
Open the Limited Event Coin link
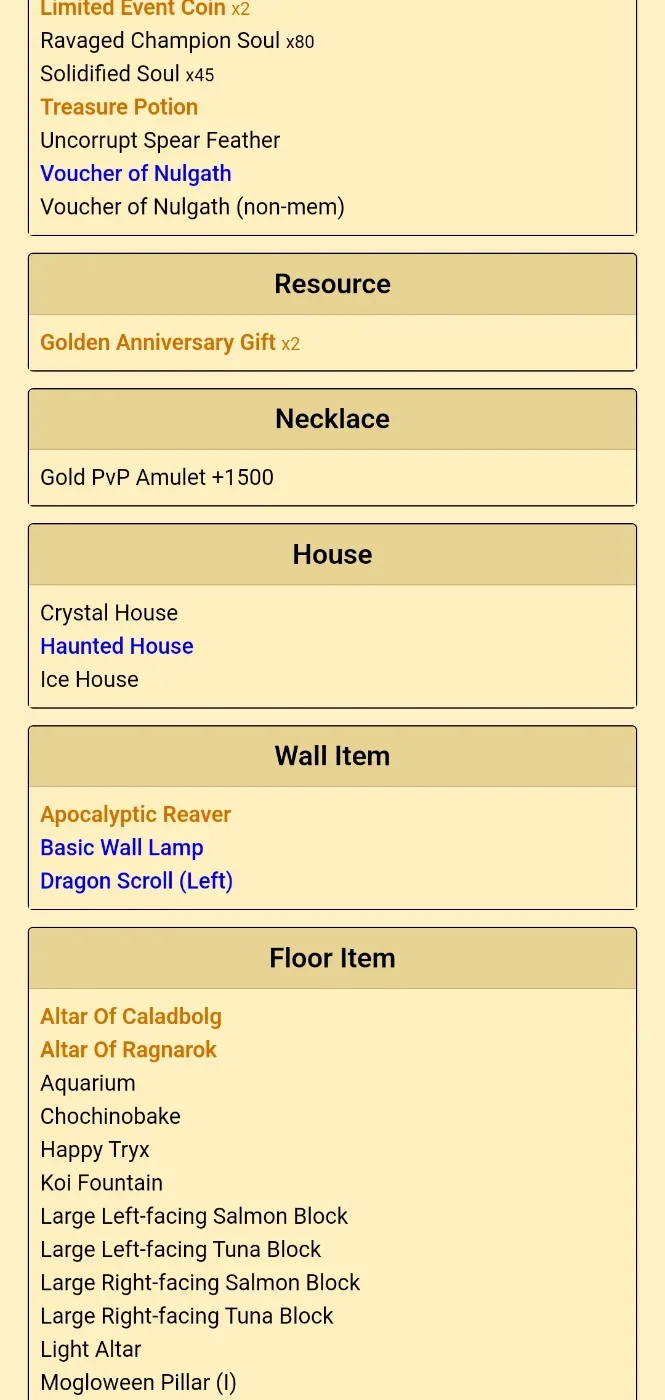click(133, 9)
